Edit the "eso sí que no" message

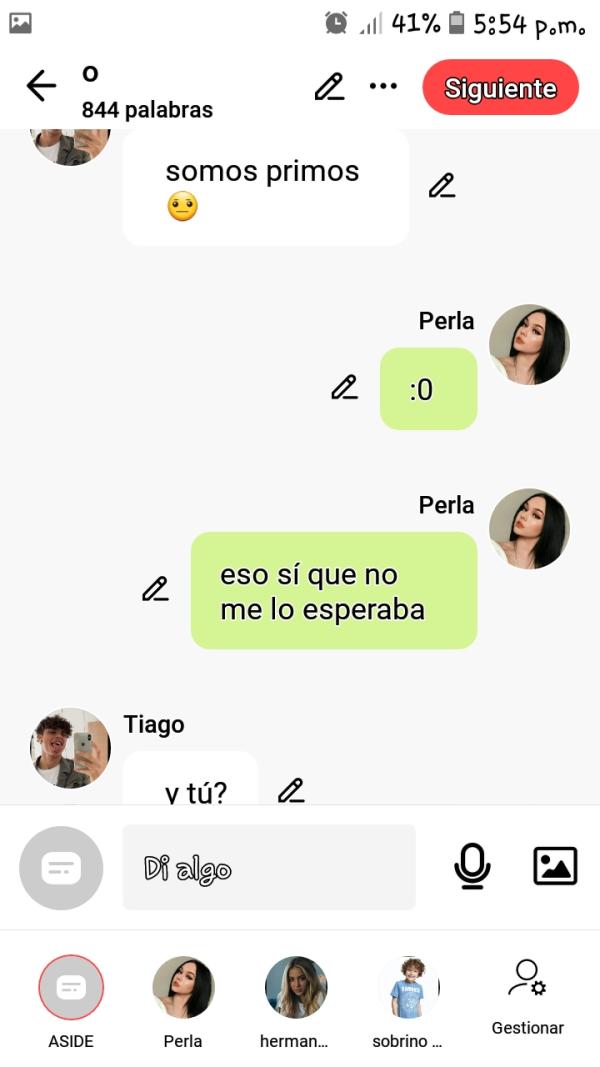[x=155, y=589]
